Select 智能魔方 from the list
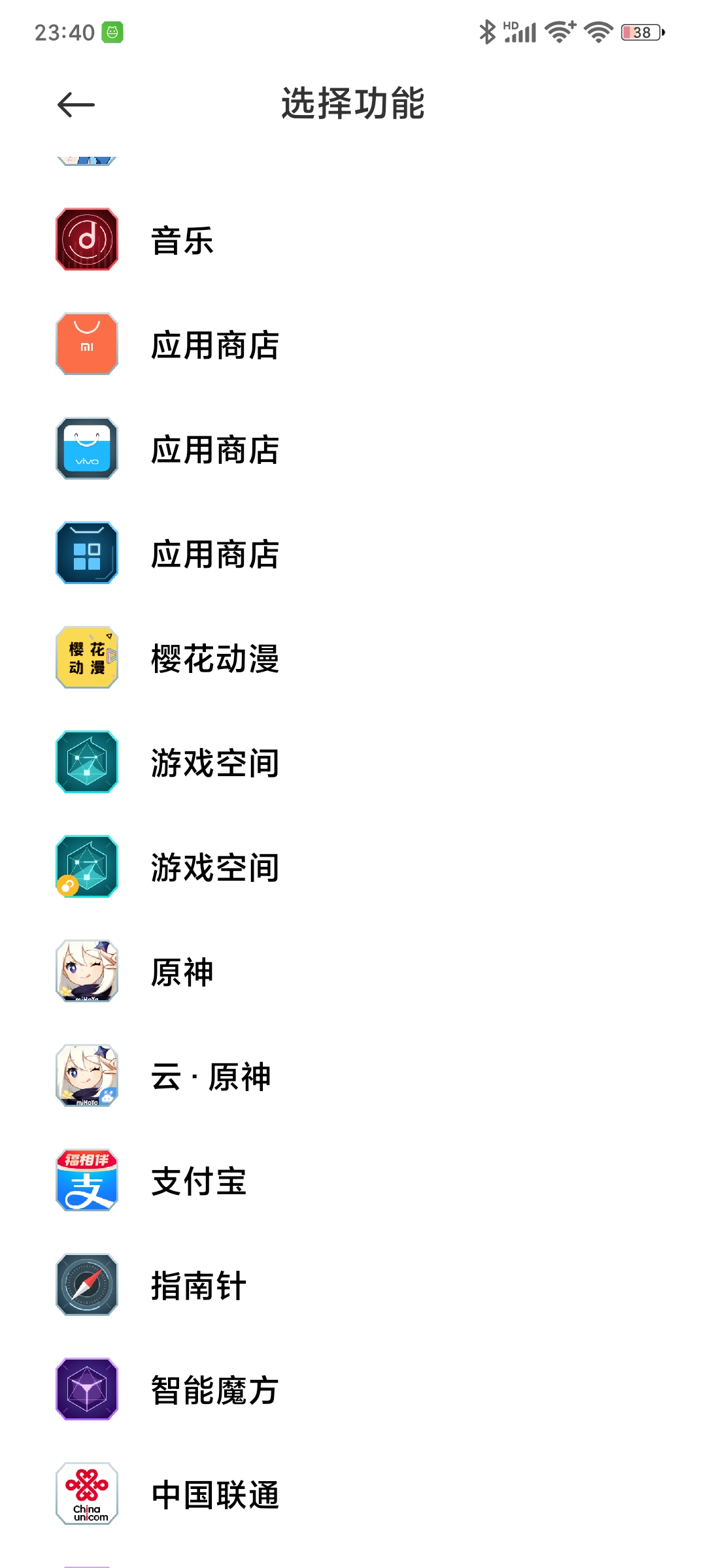 click(x=214, y=1390)
